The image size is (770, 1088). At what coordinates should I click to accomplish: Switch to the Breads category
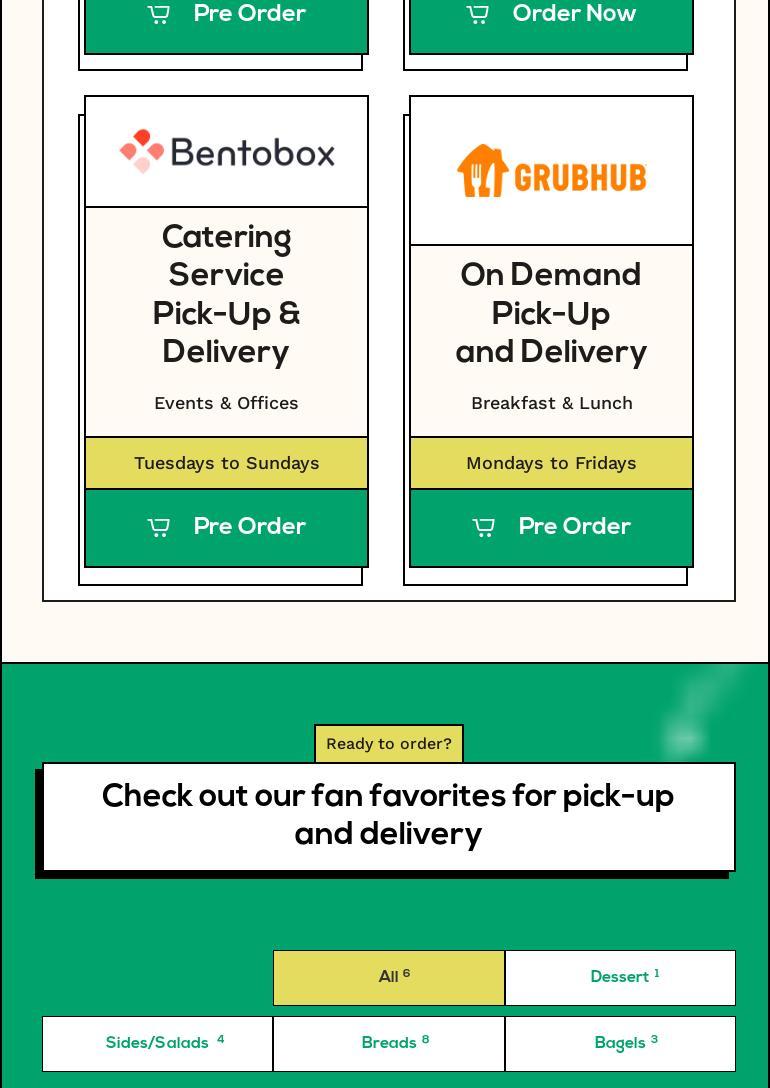click(x=389, y=1043)
